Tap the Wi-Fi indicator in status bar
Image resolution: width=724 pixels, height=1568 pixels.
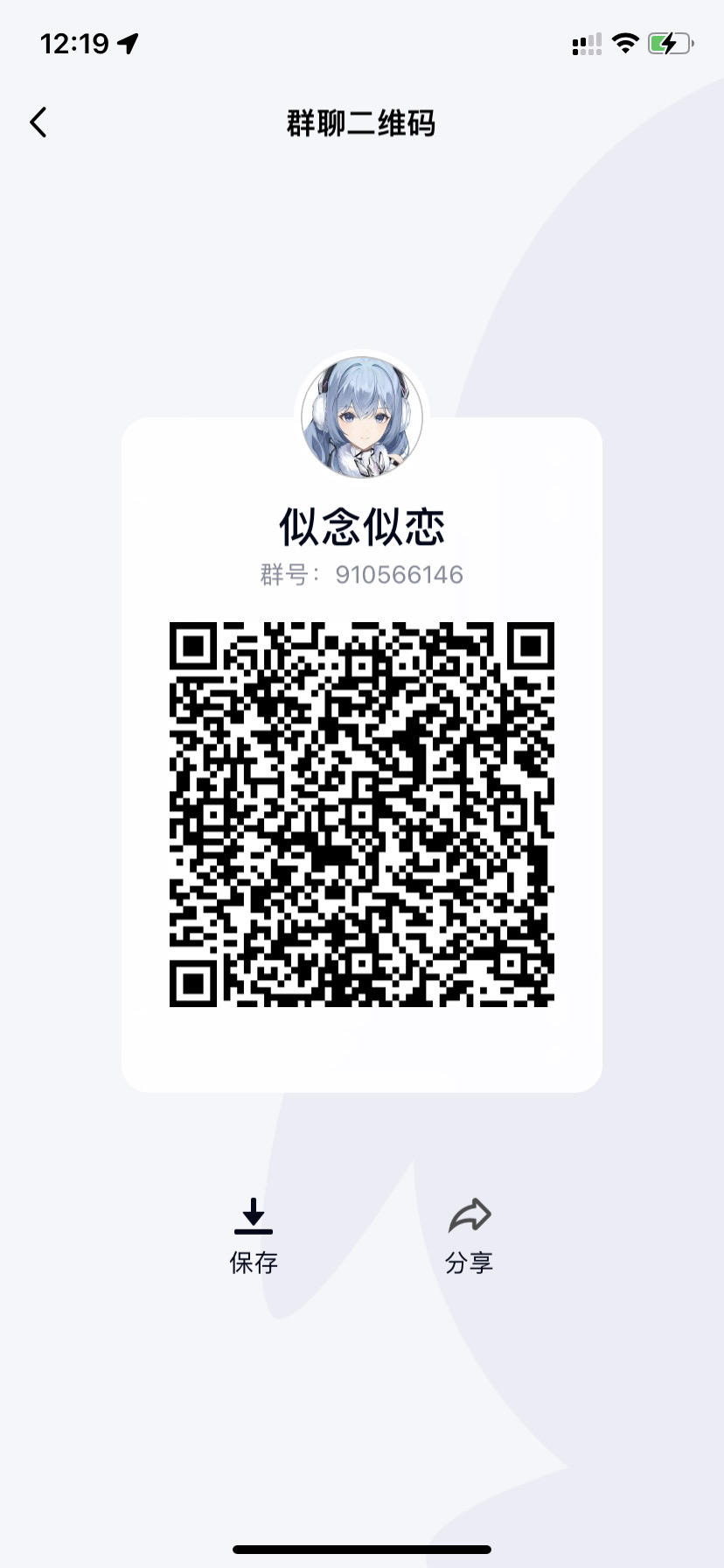coord(625,42)
